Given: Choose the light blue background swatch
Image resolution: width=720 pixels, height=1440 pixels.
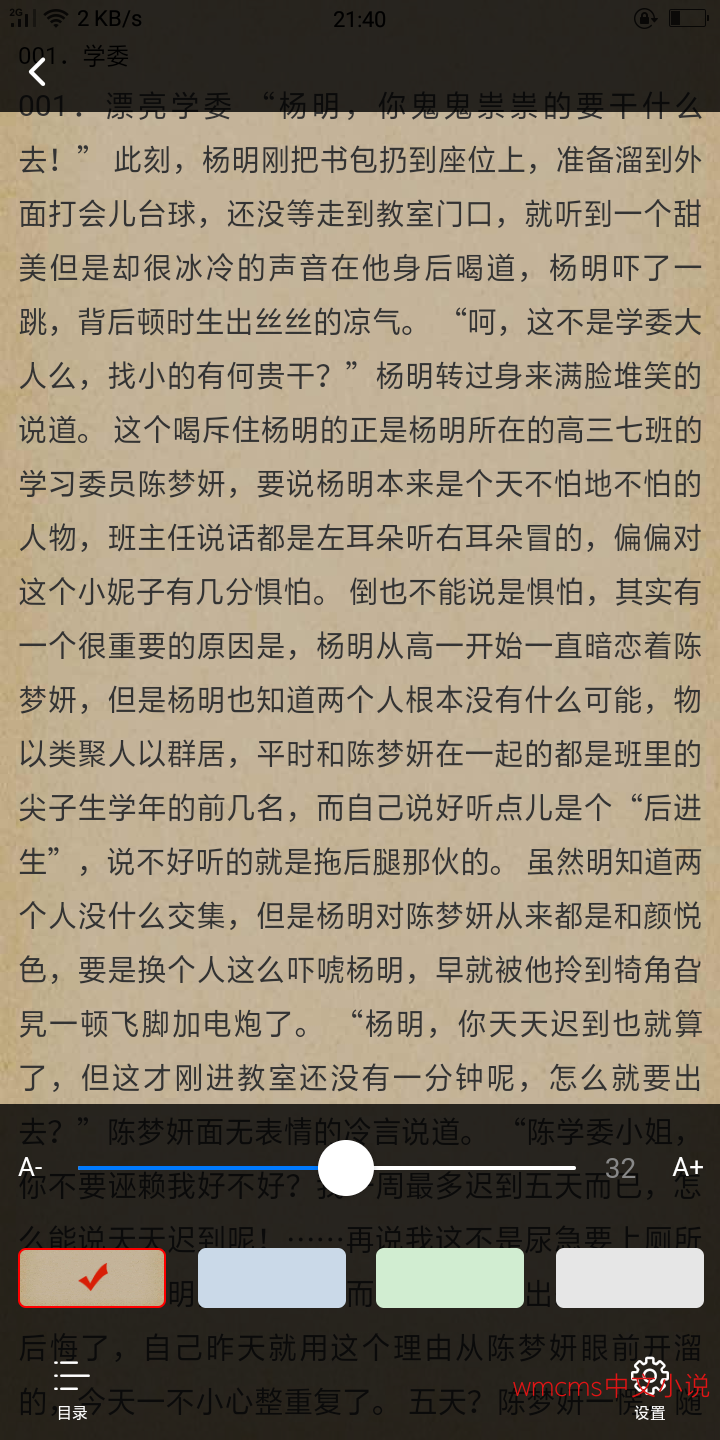Looking at the screenshot, I should (272, 1278).
